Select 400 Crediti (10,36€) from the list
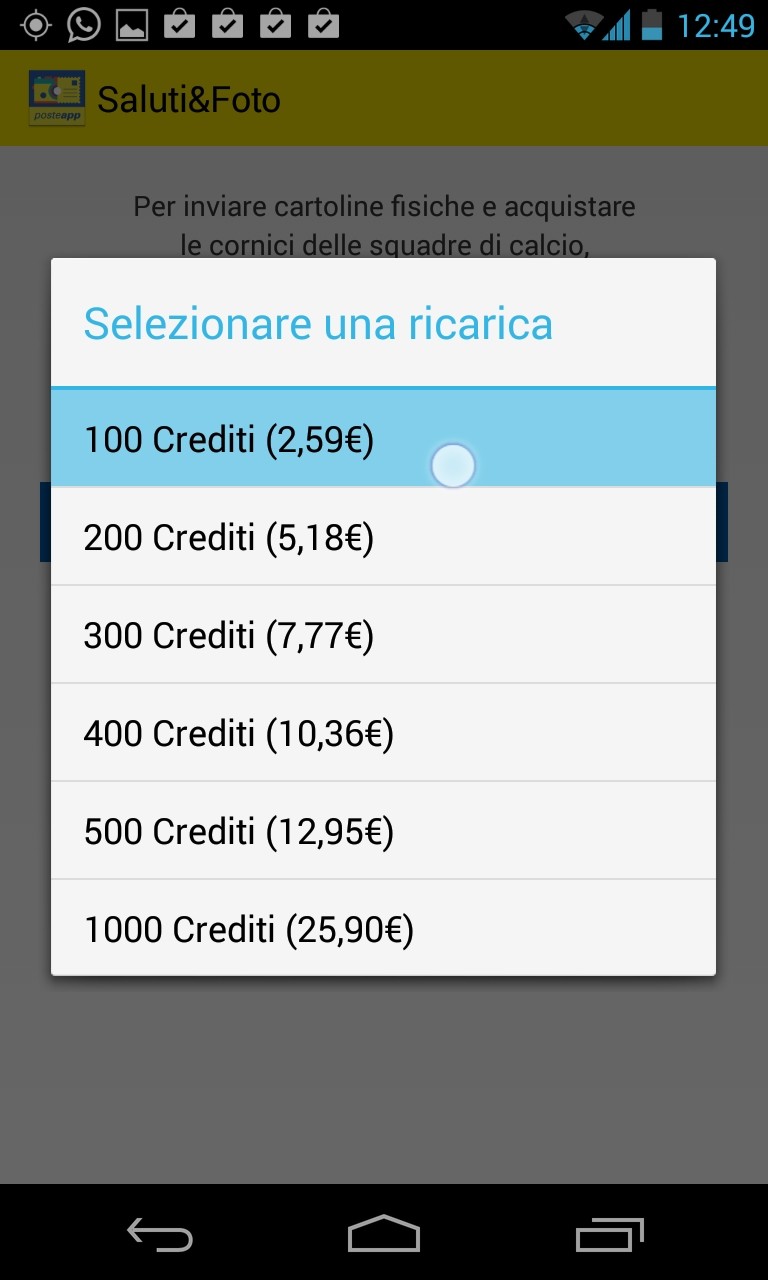Viewport: 768px width, 1280px height. click(x=383, y=733)
